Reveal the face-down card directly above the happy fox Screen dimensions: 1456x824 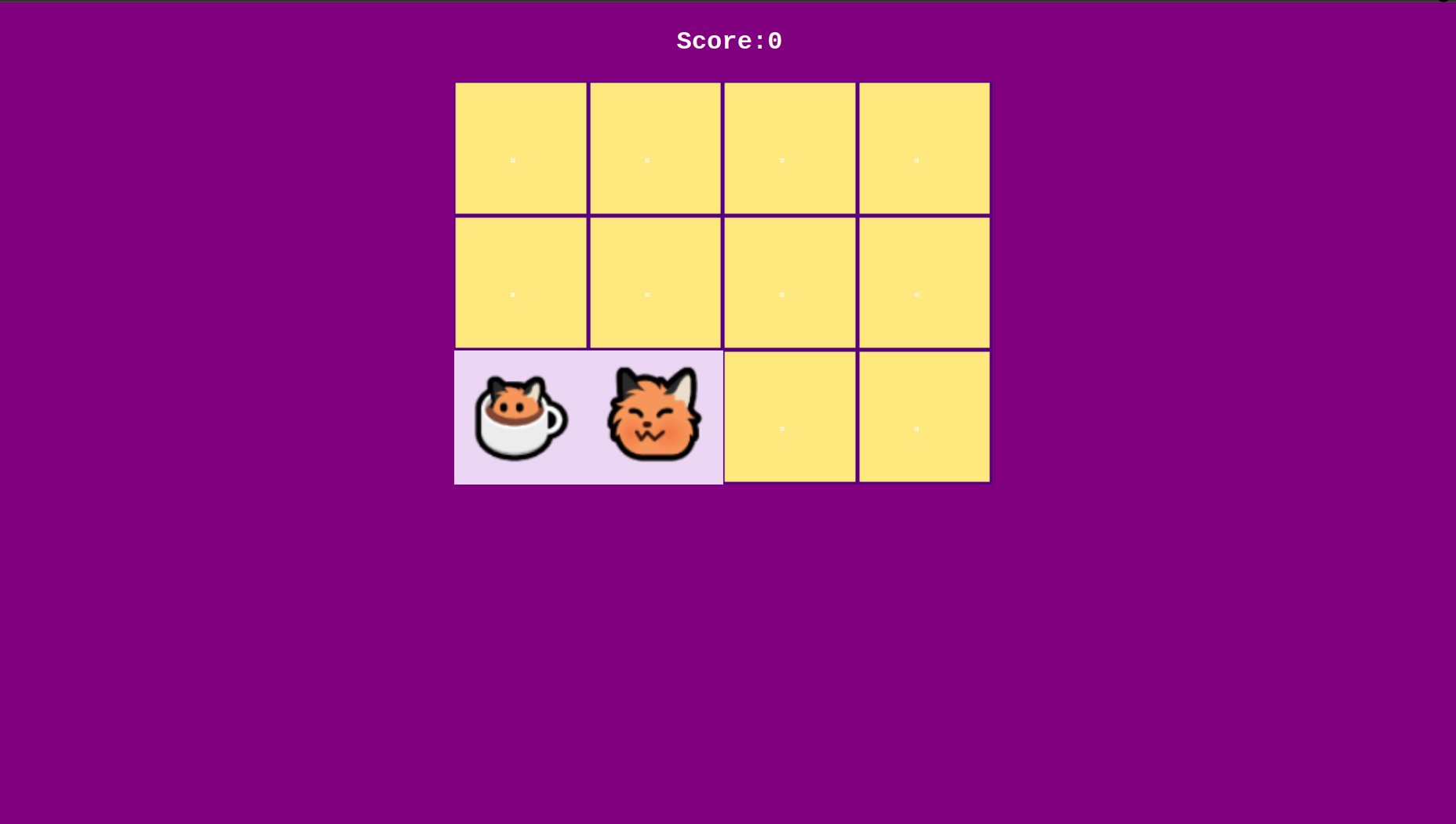[x=655, y=283]
